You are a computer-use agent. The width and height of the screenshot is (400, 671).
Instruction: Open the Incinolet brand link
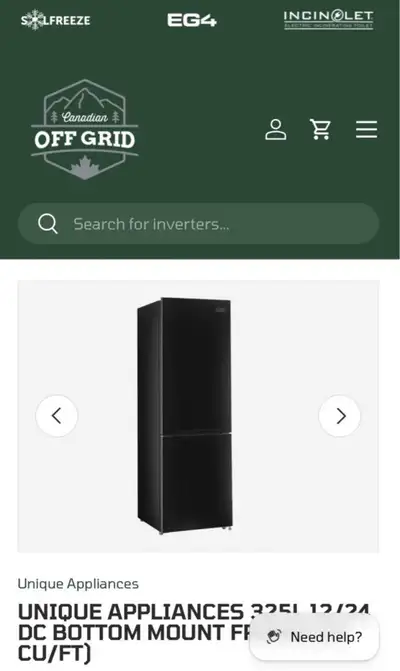pyautogui.click(x=329, y=20)
